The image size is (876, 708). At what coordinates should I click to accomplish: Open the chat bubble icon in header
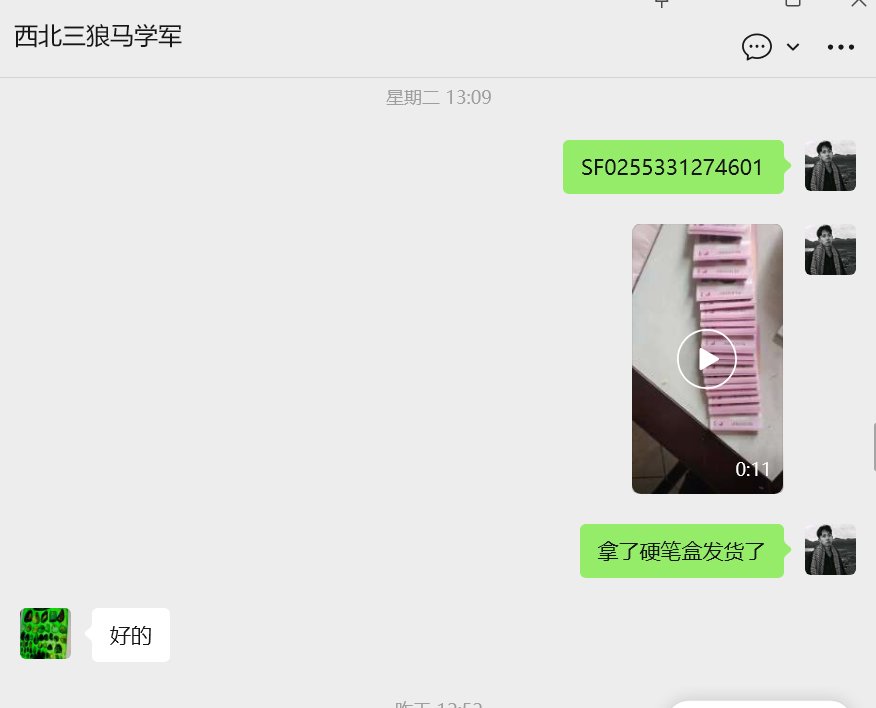pyautogui.click(x=757, y=47)
